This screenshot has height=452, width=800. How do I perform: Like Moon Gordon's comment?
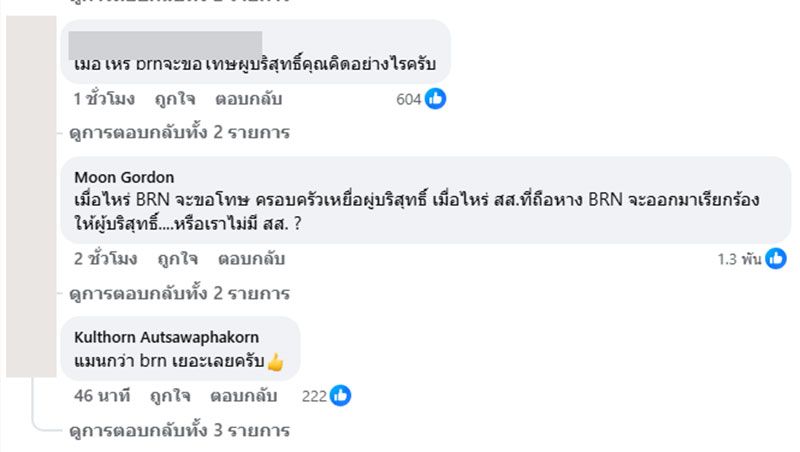(177, 258)
